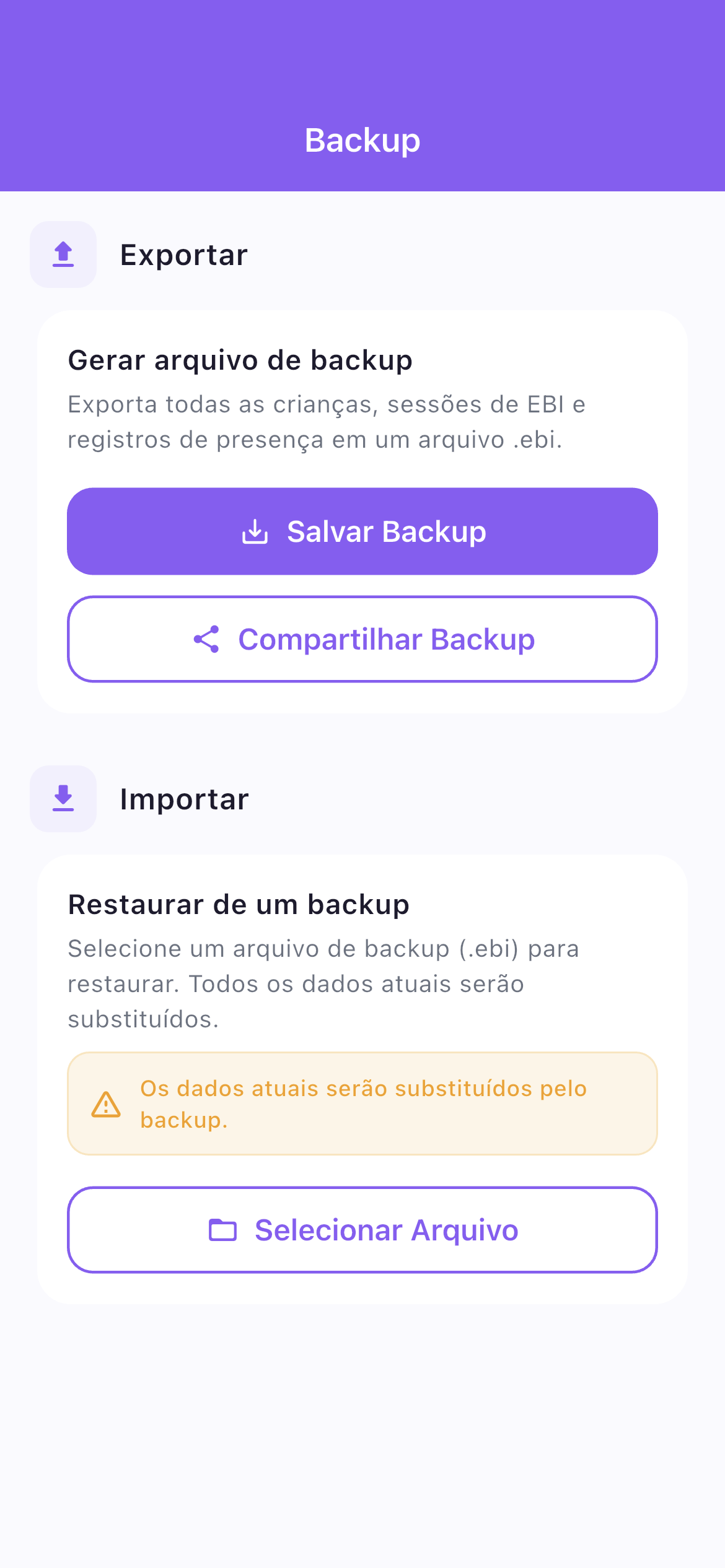
Task: Click the Backup title in the header
Action: click(362, 139)
